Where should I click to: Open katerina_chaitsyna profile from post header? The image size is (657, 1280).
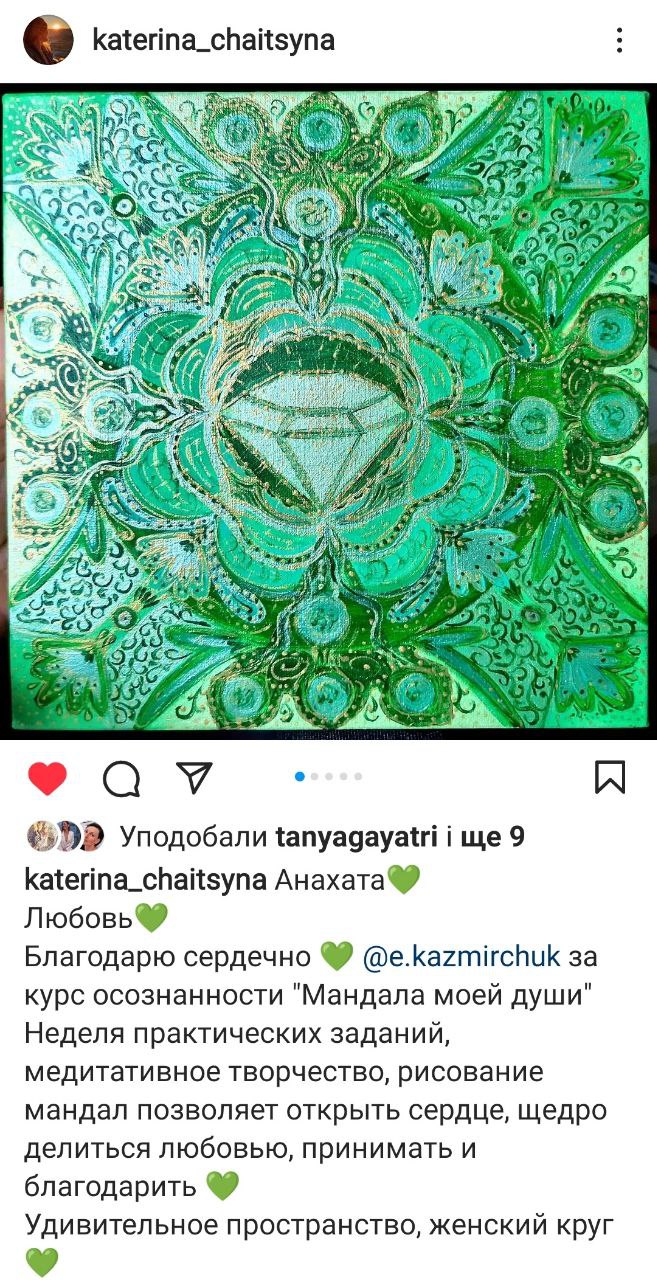213,41
